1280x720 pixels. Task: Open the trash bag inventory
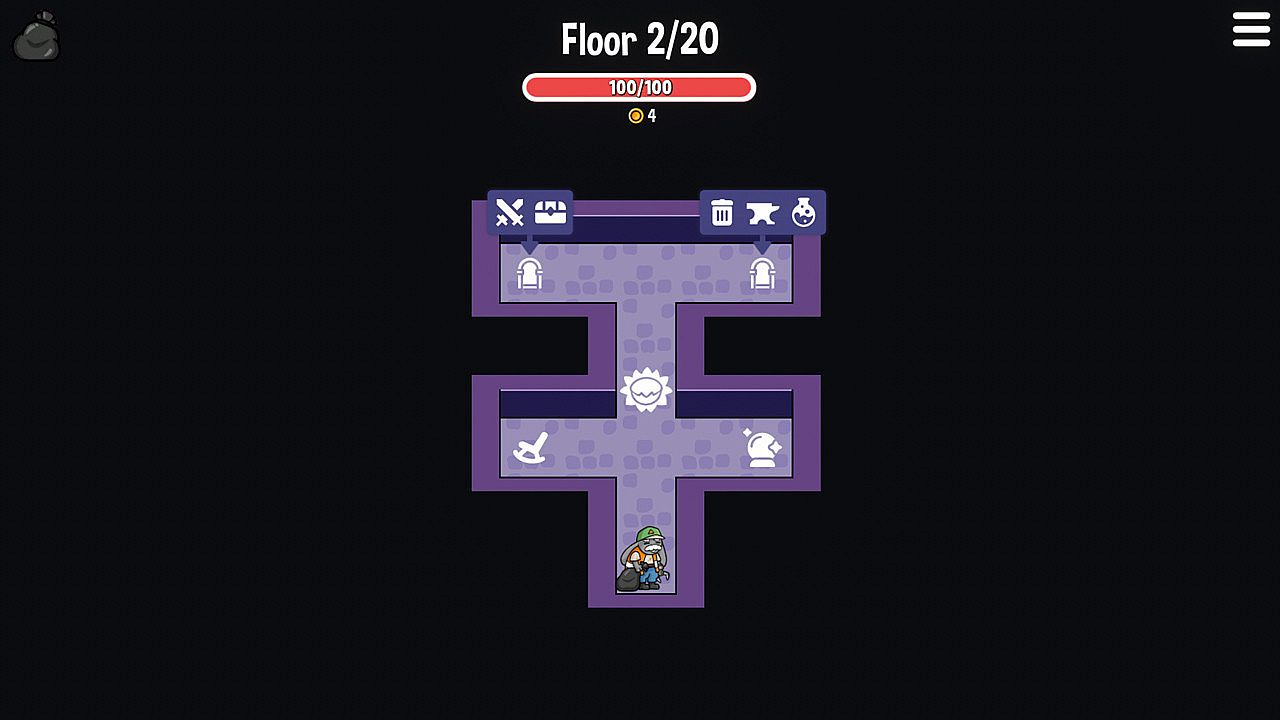[37, 37]
